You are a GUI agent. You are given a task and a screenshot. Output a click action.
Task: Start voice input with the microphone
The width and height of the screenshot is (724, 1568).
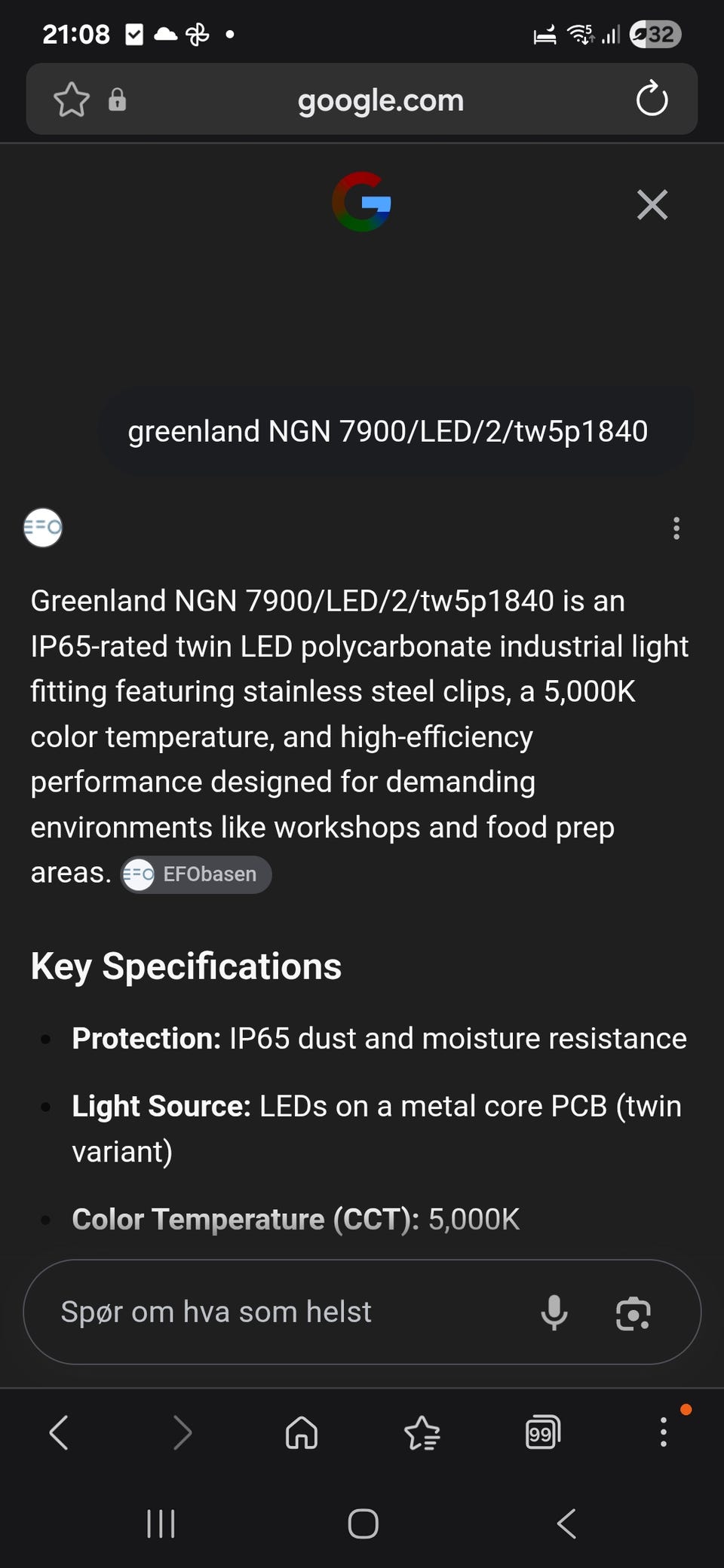click(554, 1312)
